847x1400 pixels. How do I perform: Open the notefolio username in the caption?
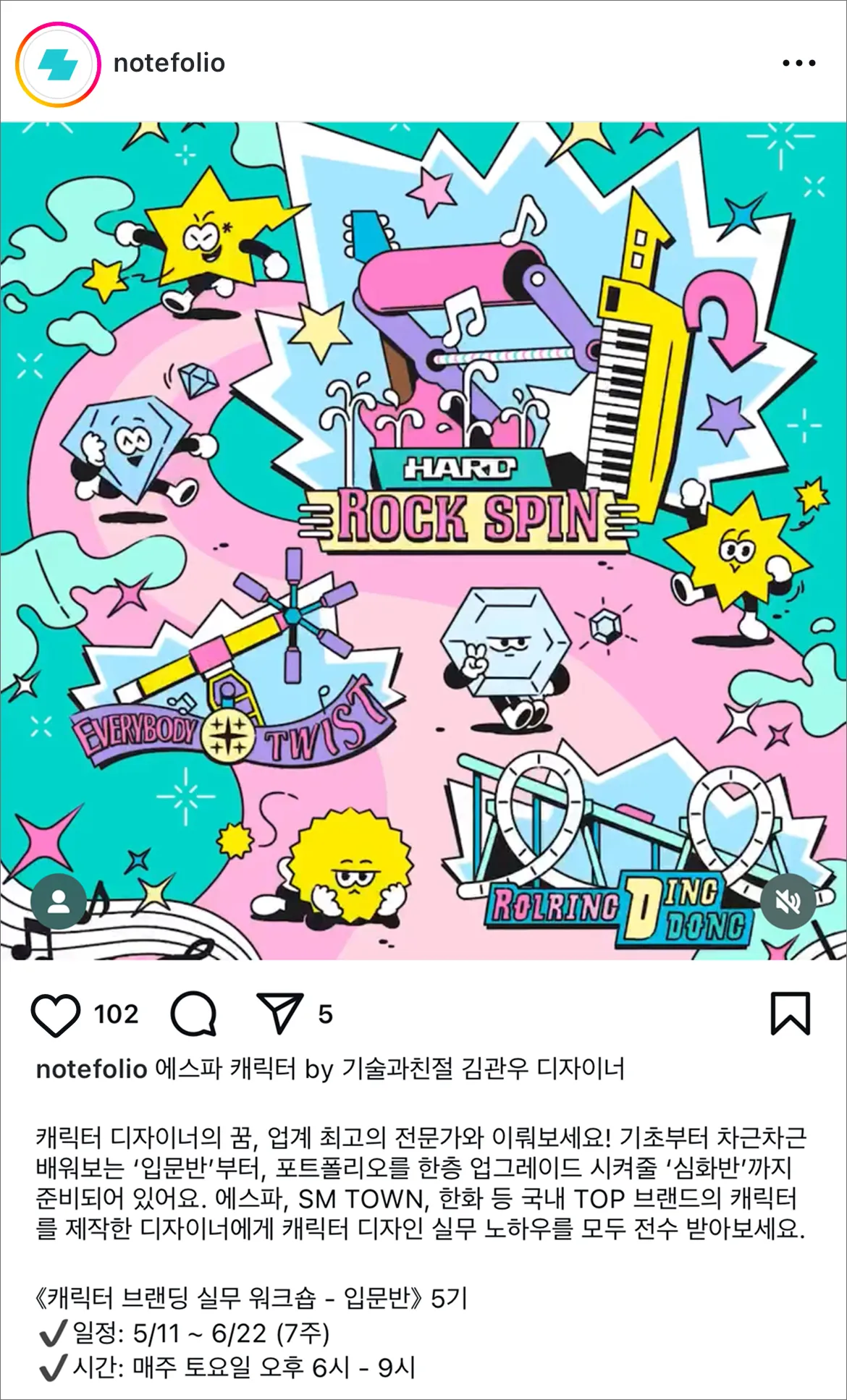point(91,1069)
